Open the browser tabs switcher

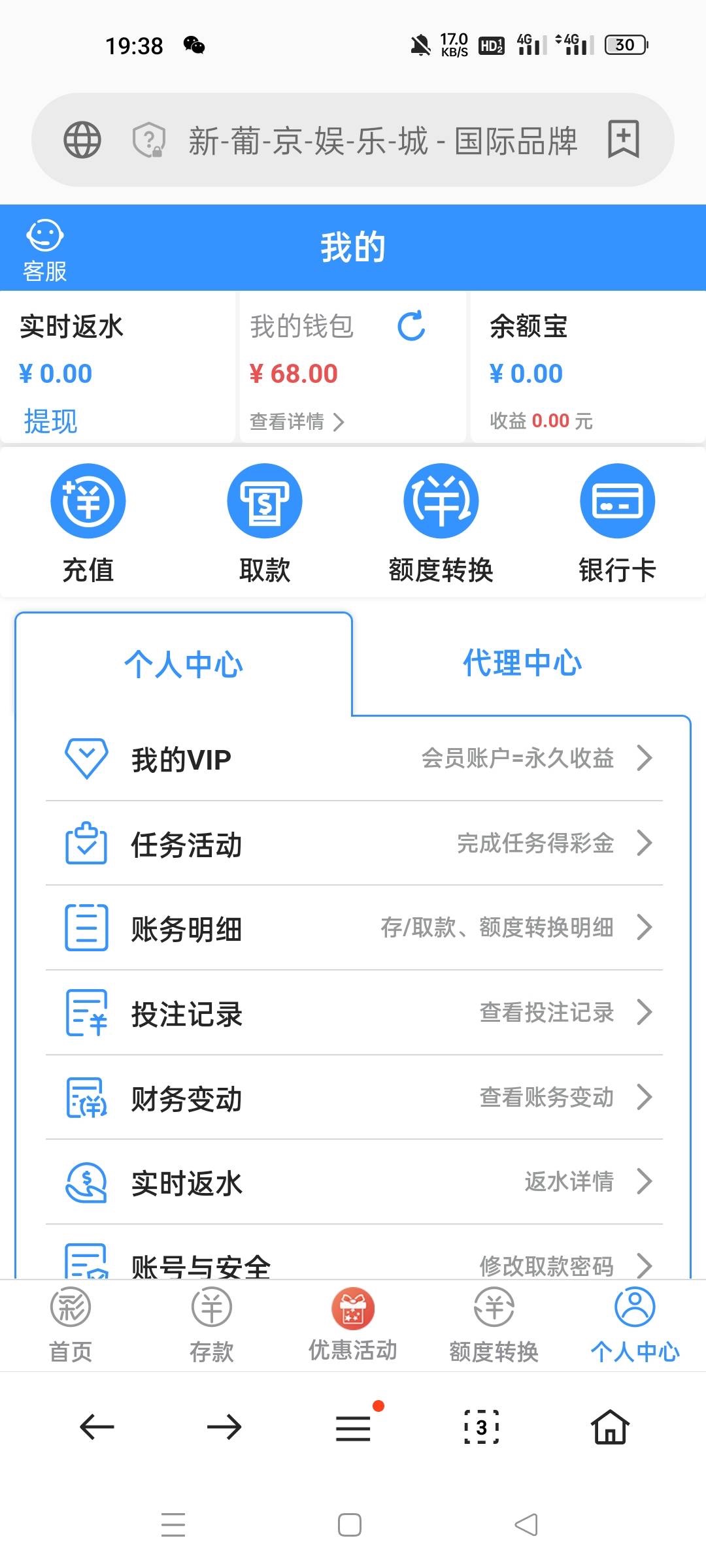[x=481, y=1427]
